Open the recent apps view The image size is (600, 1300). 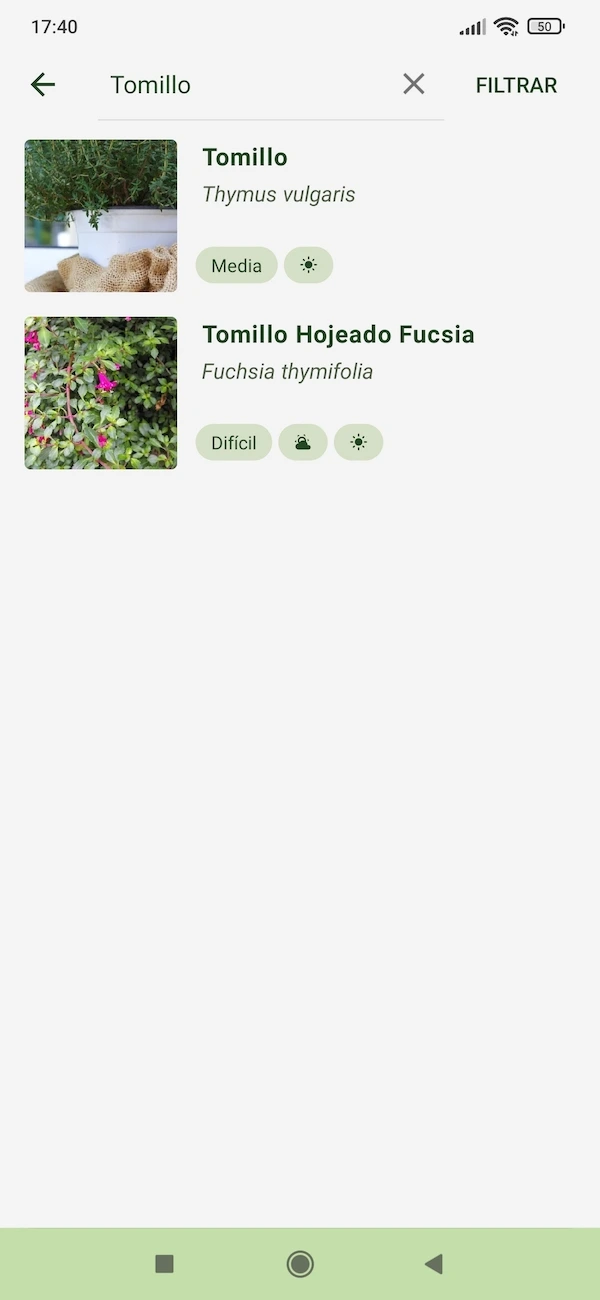point(165,1264)
